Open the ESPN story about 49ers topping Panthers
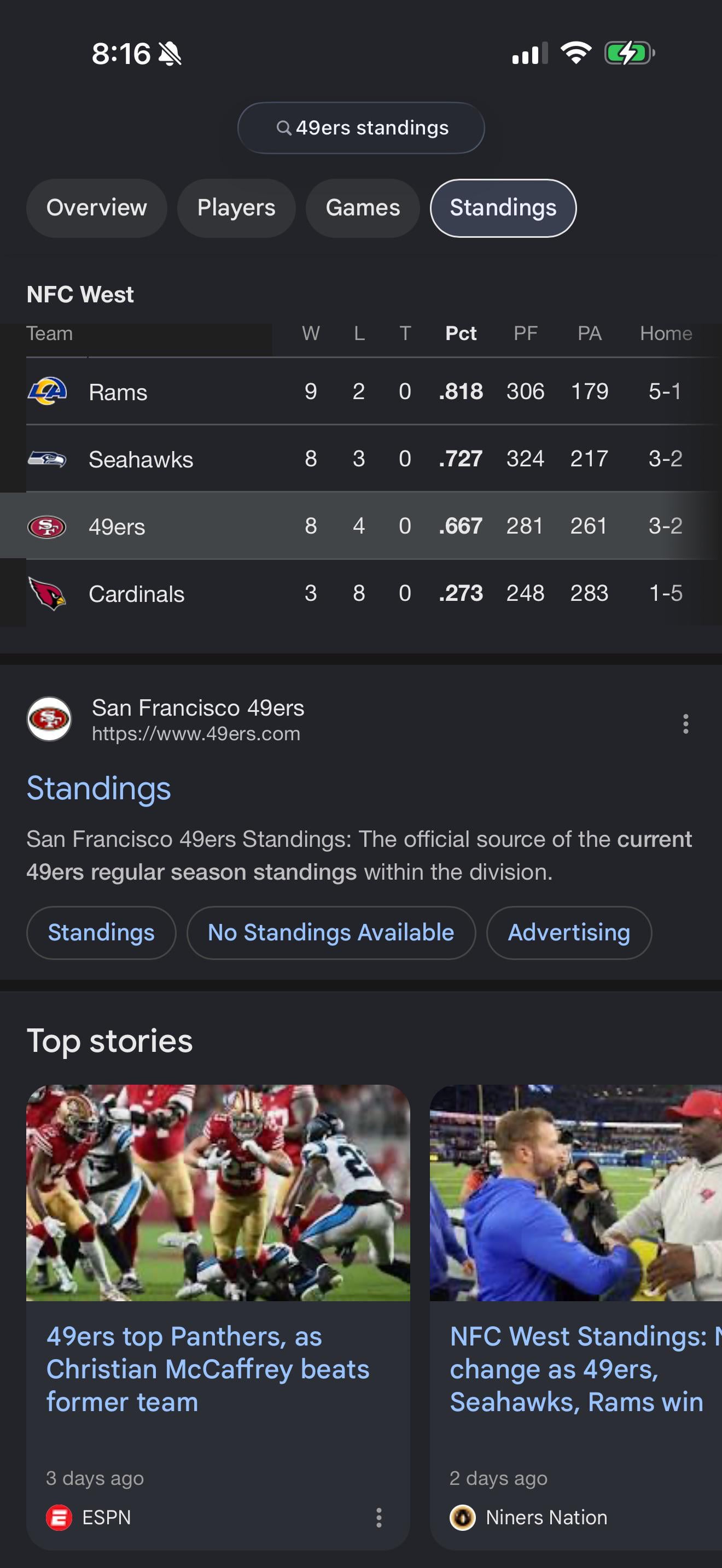Screen dimensions: 722x1568 (x=208, y=1368)
